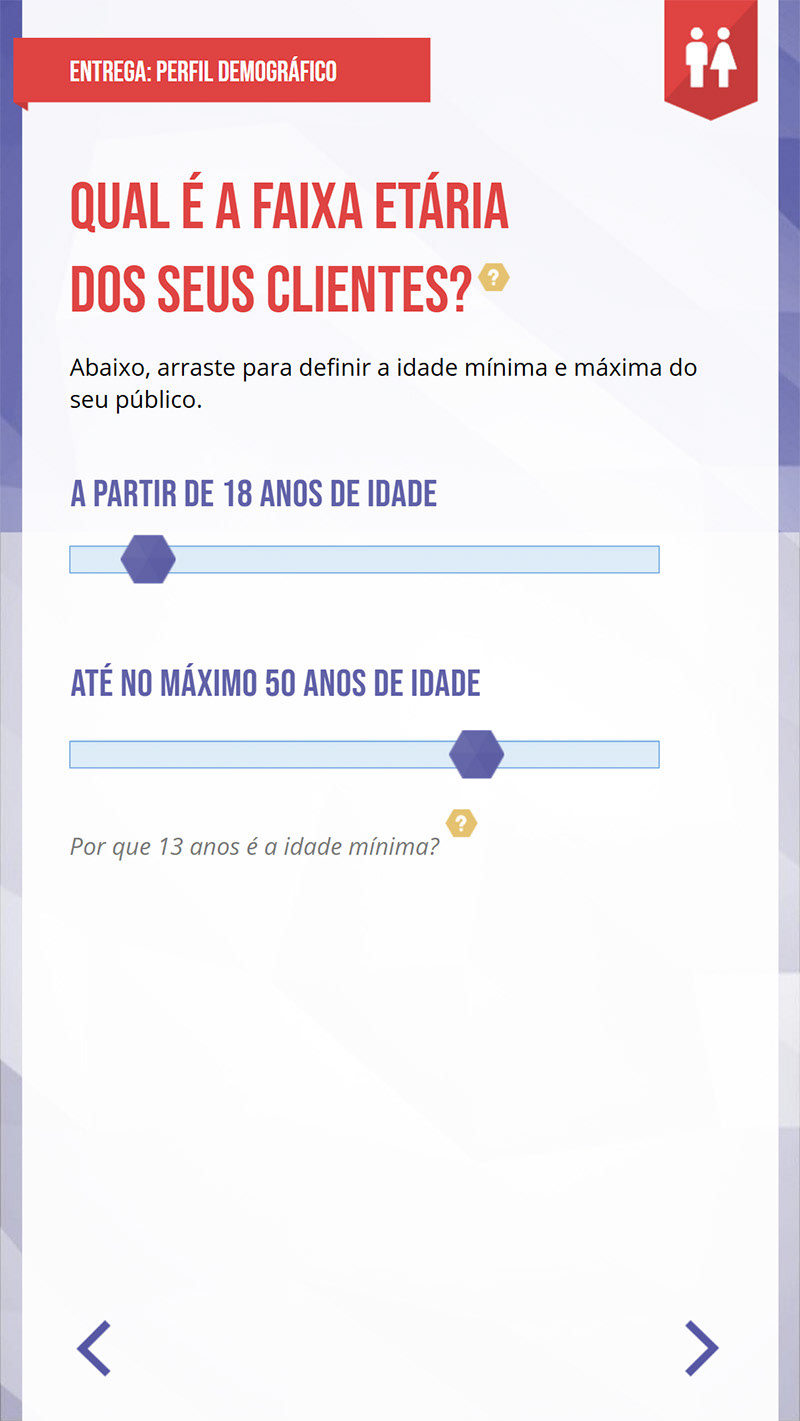The image size is (800, 1421).
Task: Go back to the previous step
Action: 94,1348
